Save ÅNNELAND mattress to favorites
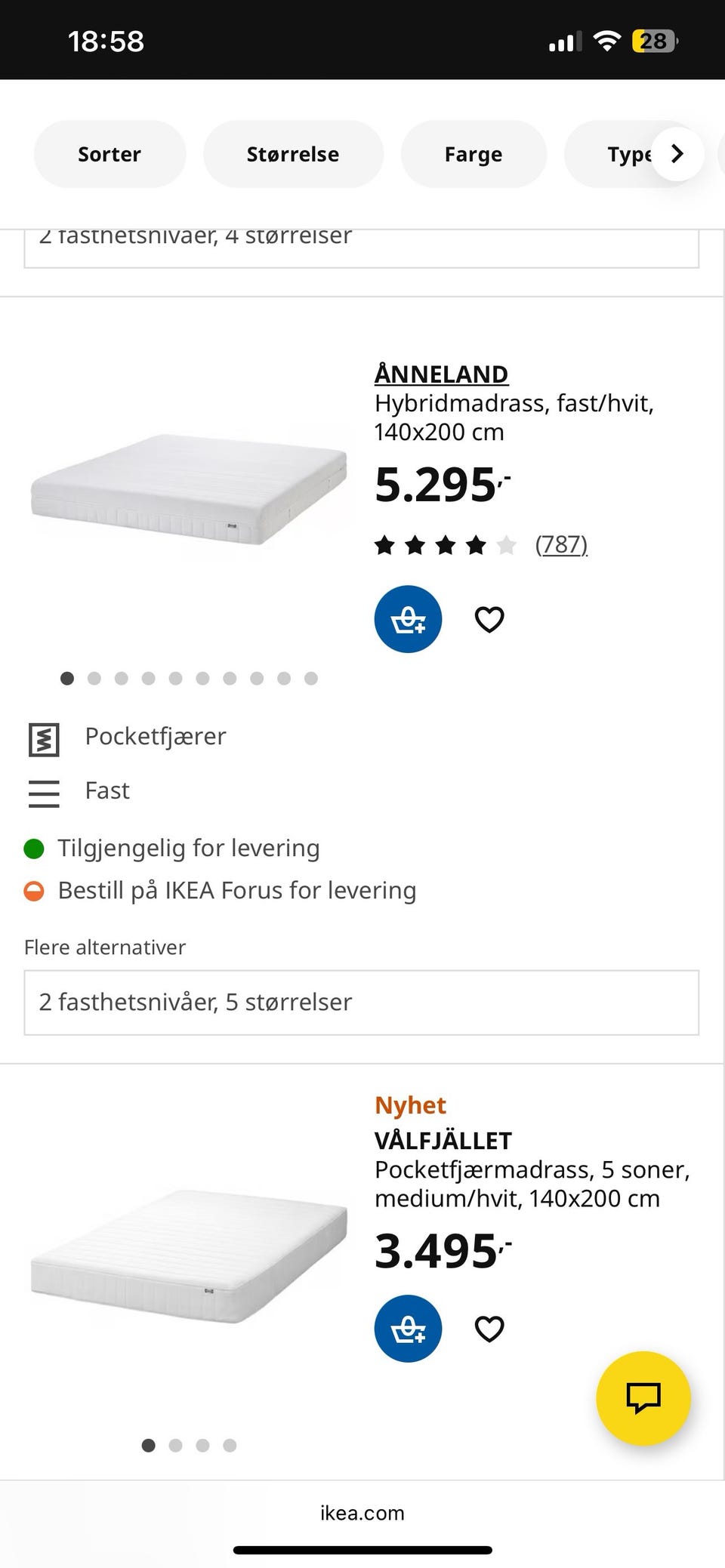The height and width of the screenshot is (1568, 725). coord(489,619)
